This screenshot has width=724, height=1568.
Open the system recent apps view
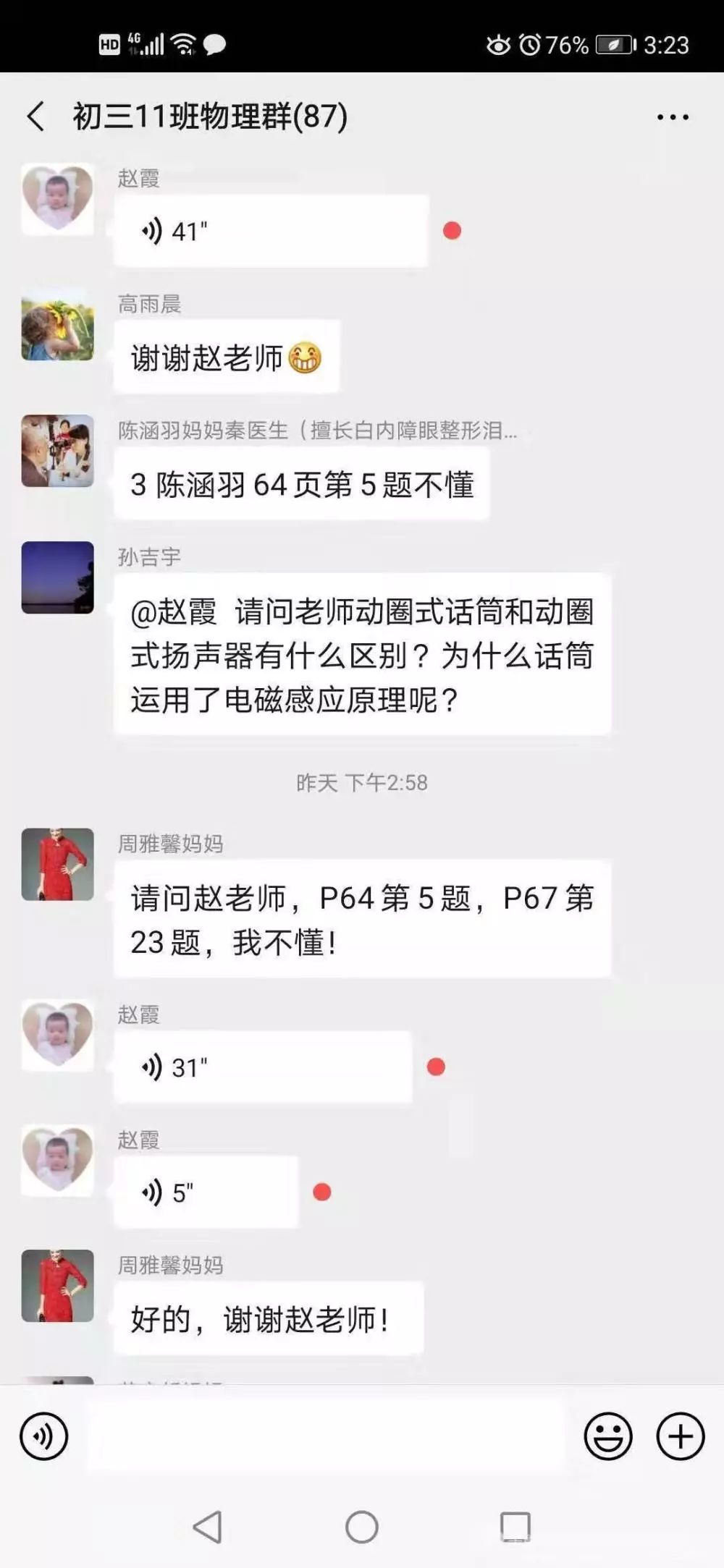(515, 1527)
